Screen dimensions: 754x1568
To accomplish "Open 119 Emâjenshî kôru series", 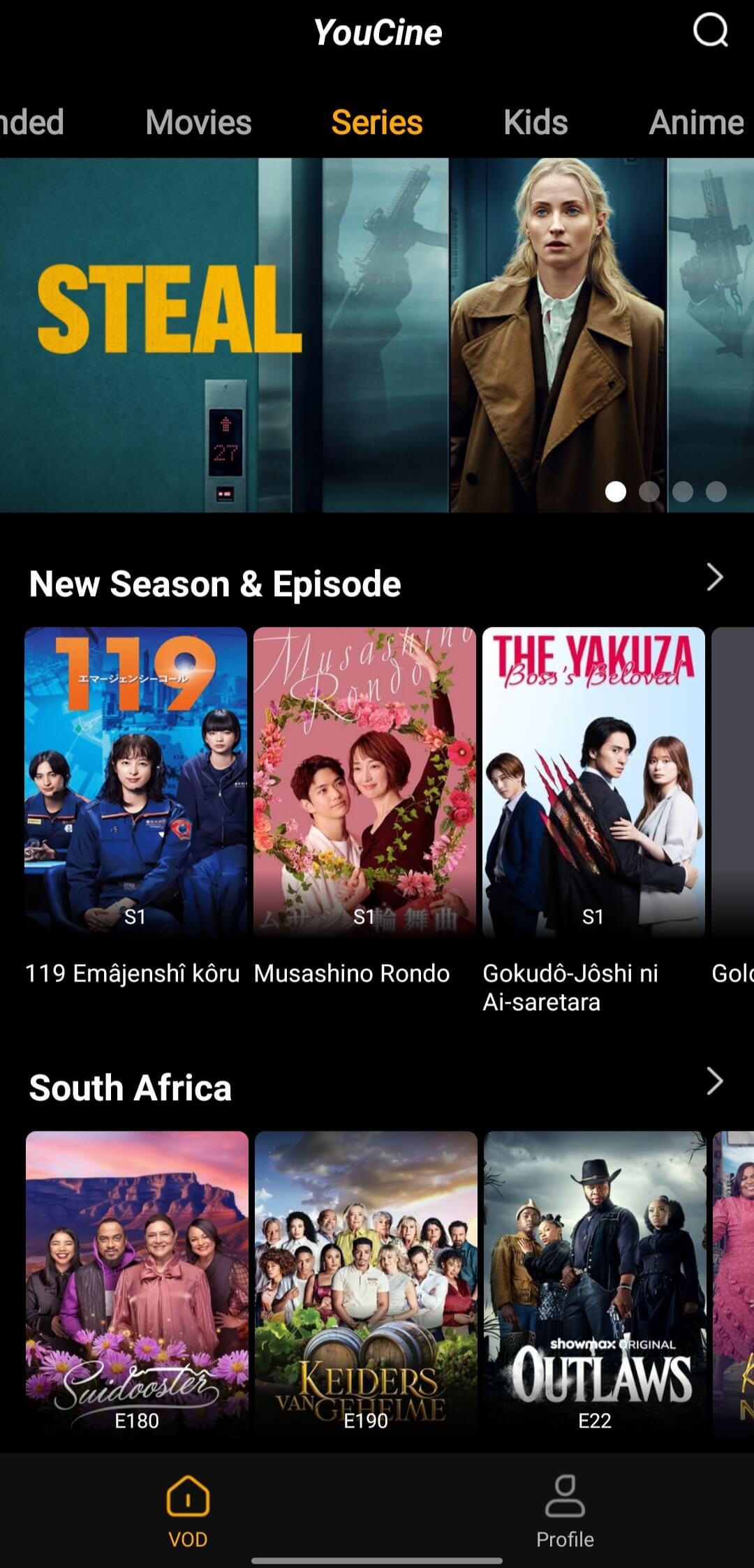I will [136, 782].
